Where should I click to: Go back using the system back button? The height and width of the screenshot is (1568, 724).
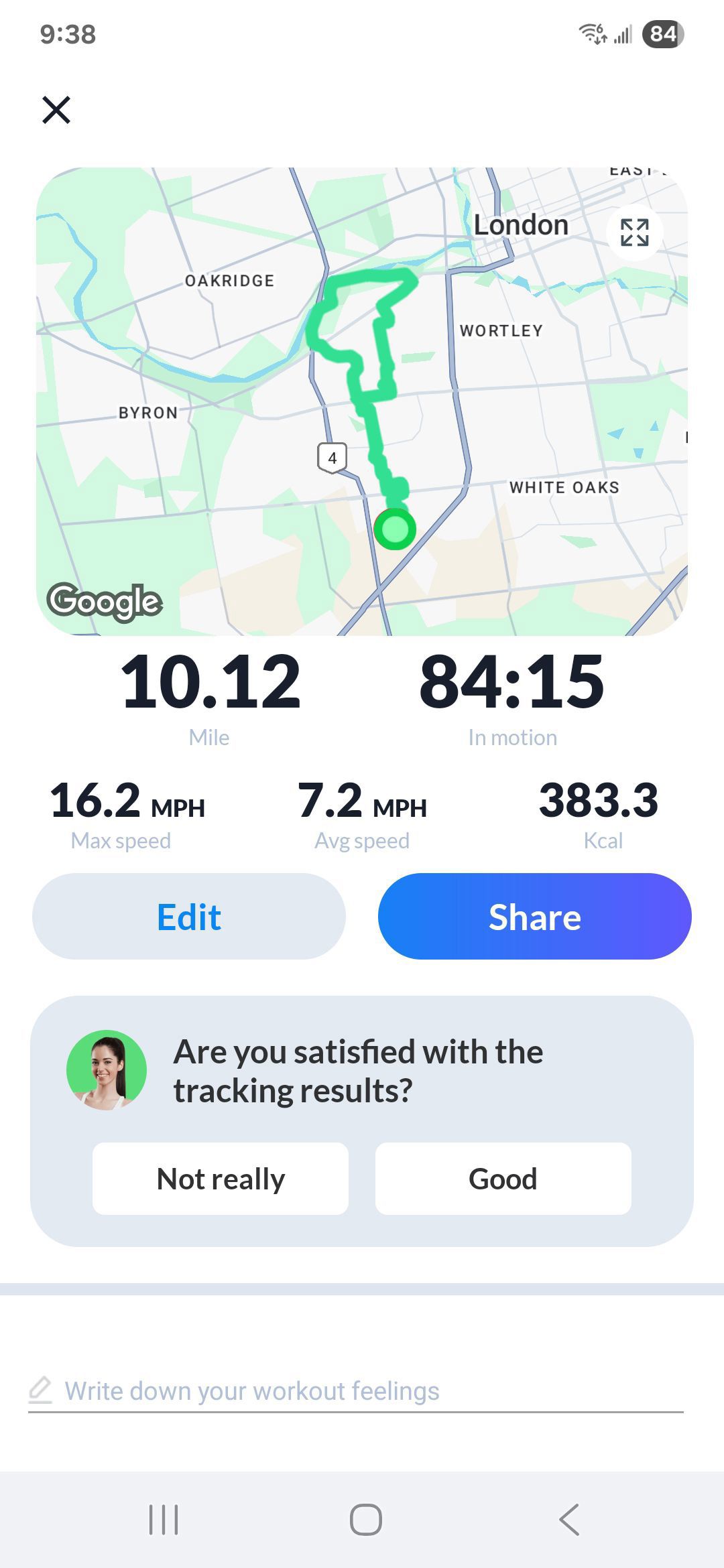tap(569, 1519)
